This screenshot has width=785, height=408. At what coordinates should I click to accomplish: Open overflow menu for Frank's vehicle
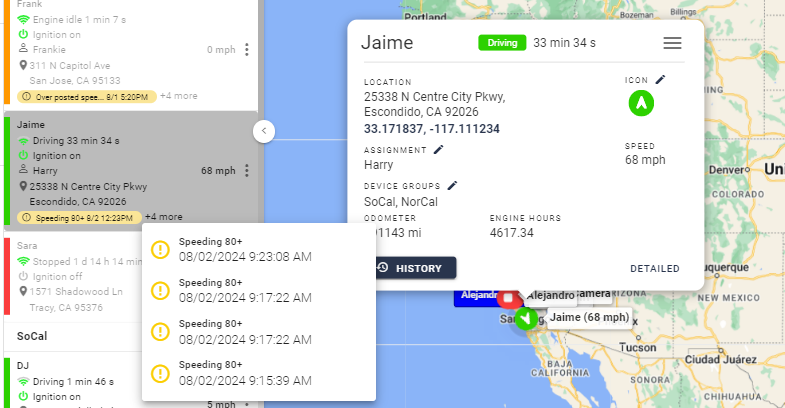(246, 49)
